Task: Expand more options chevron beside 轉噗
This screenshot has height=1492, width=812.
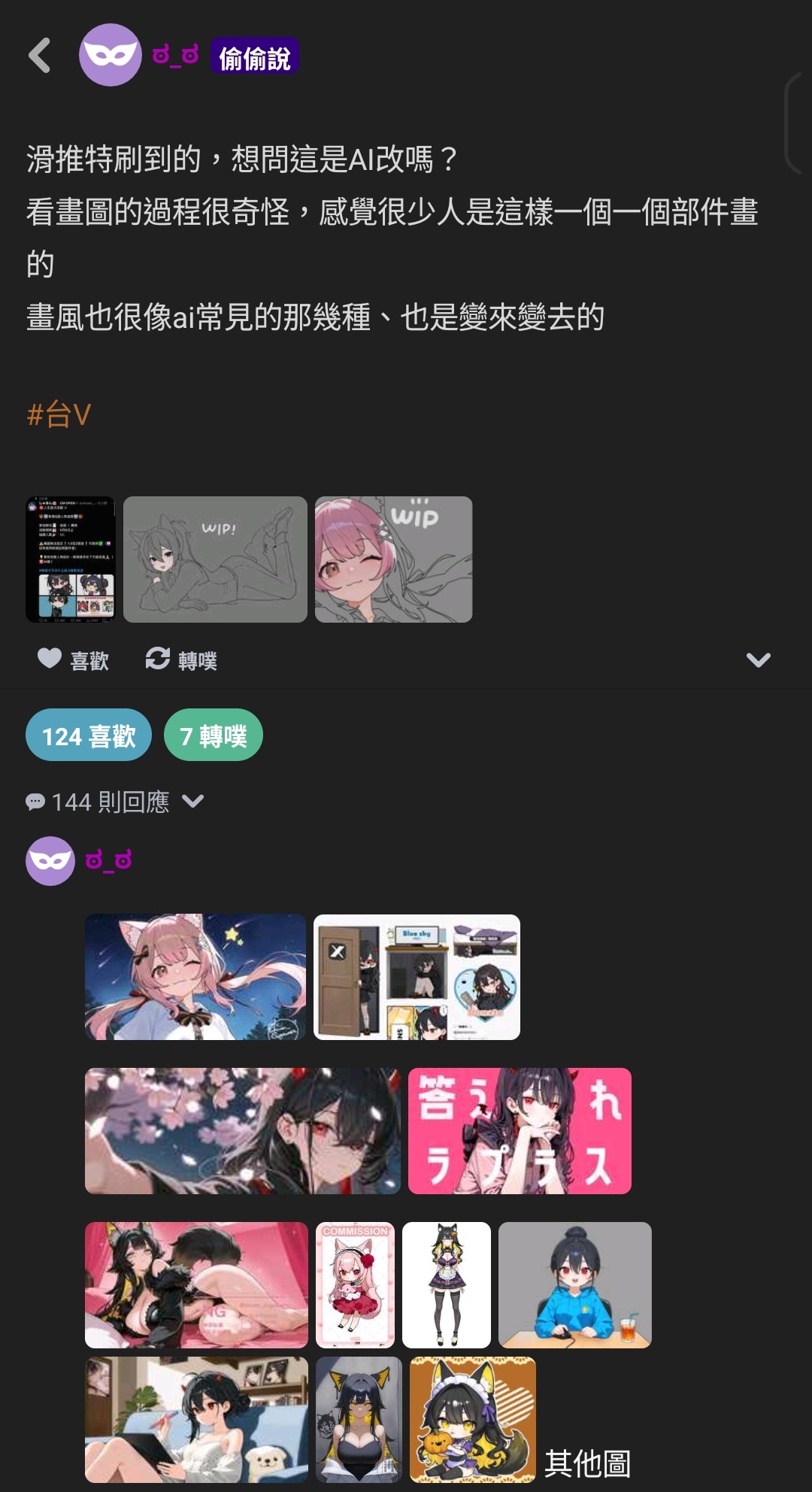Action: click(x=758, y=660)
